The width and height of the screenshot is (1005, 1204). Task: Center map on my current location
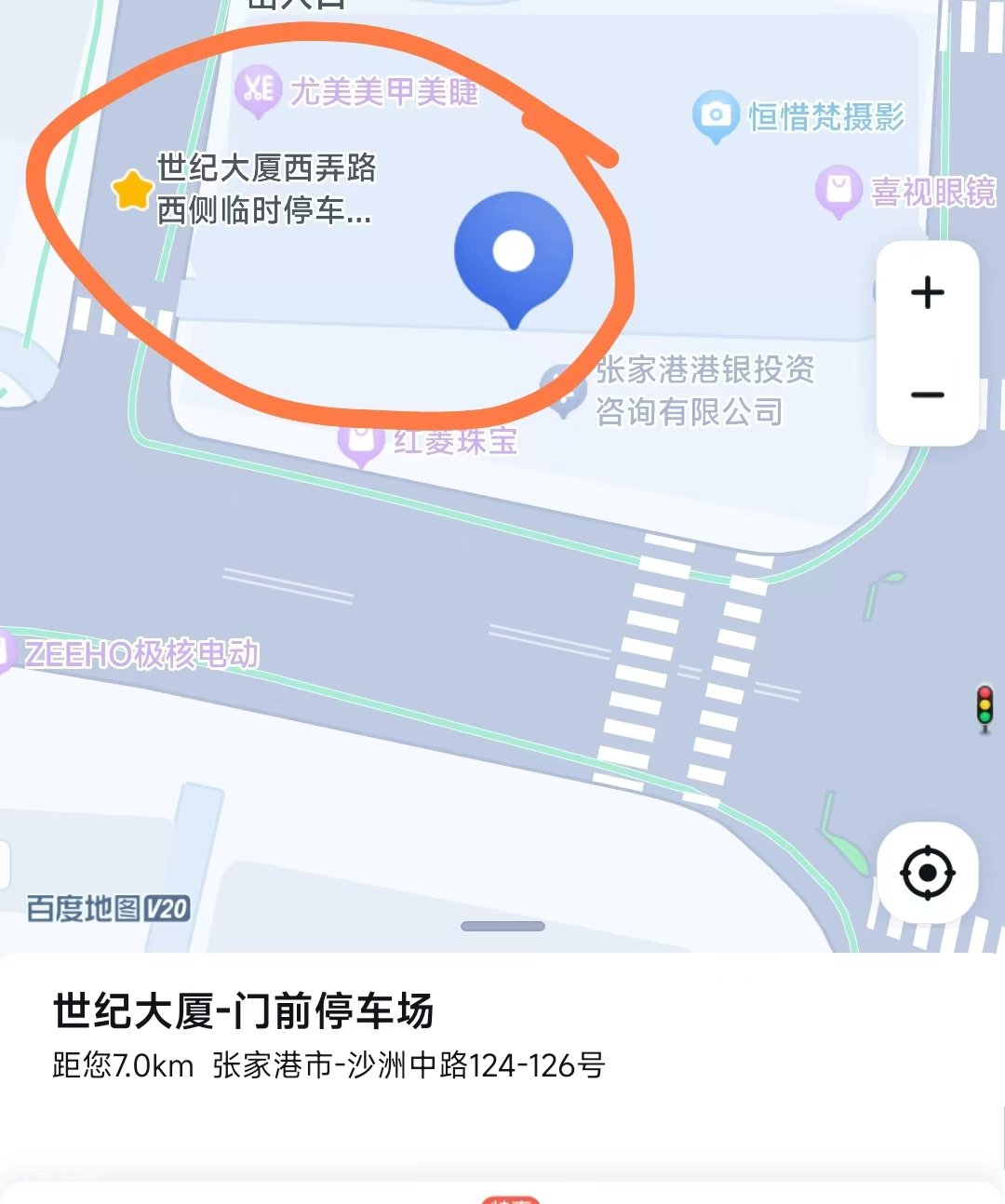tap(927, 873)
